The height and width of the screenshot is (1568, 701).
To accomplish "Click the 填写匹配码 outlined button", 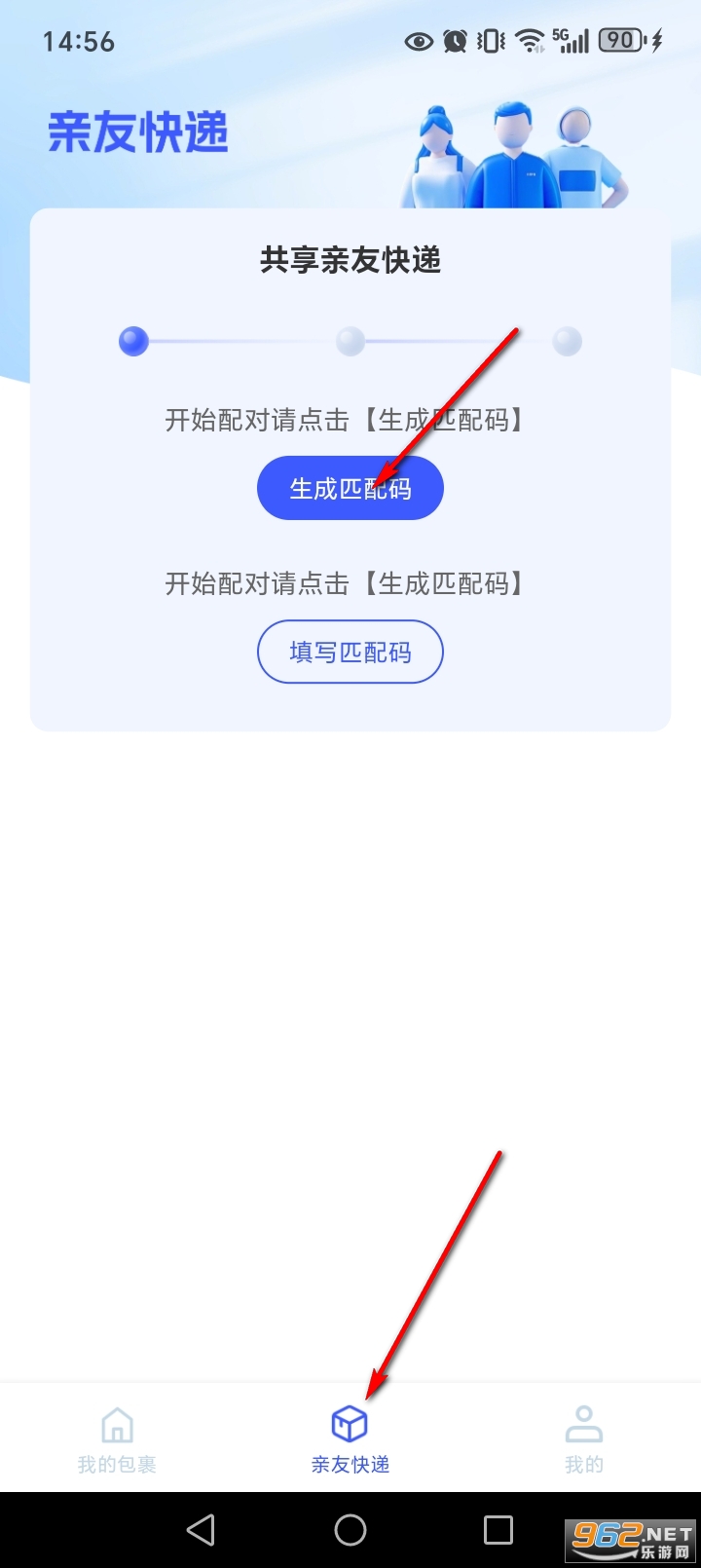I will pos(350,652).
